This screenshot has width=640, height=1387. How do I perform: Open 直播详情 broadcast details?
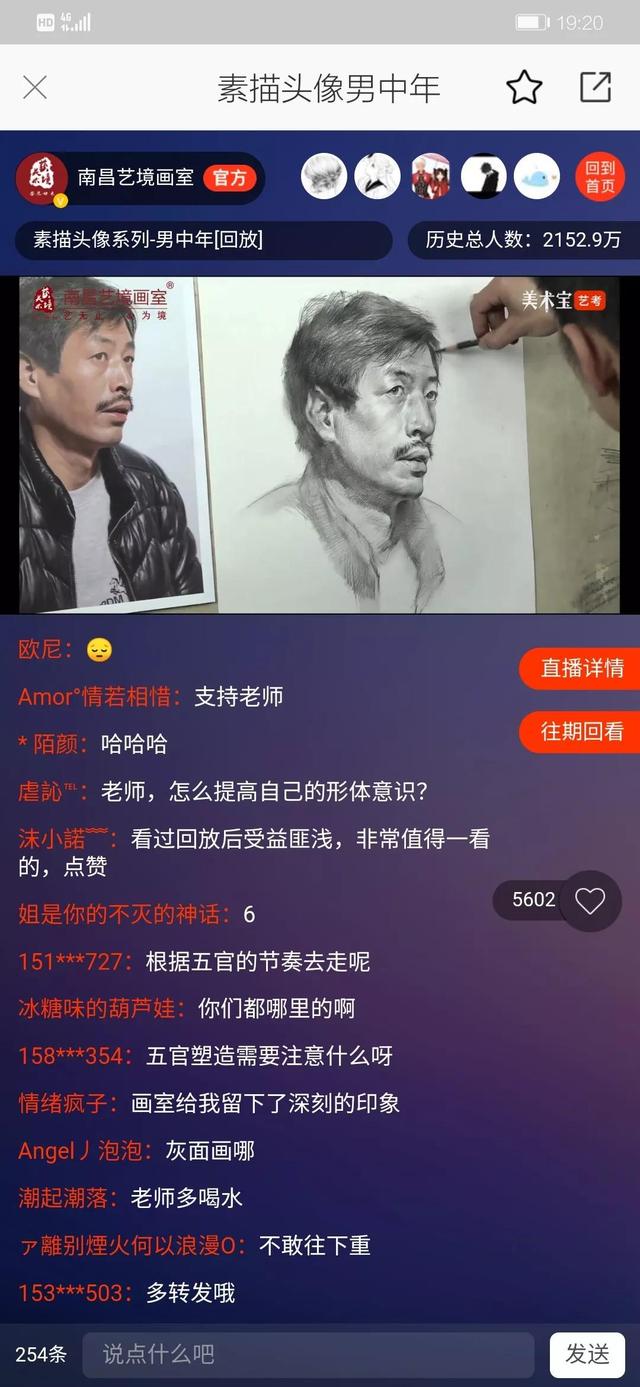tap(581, 668)
